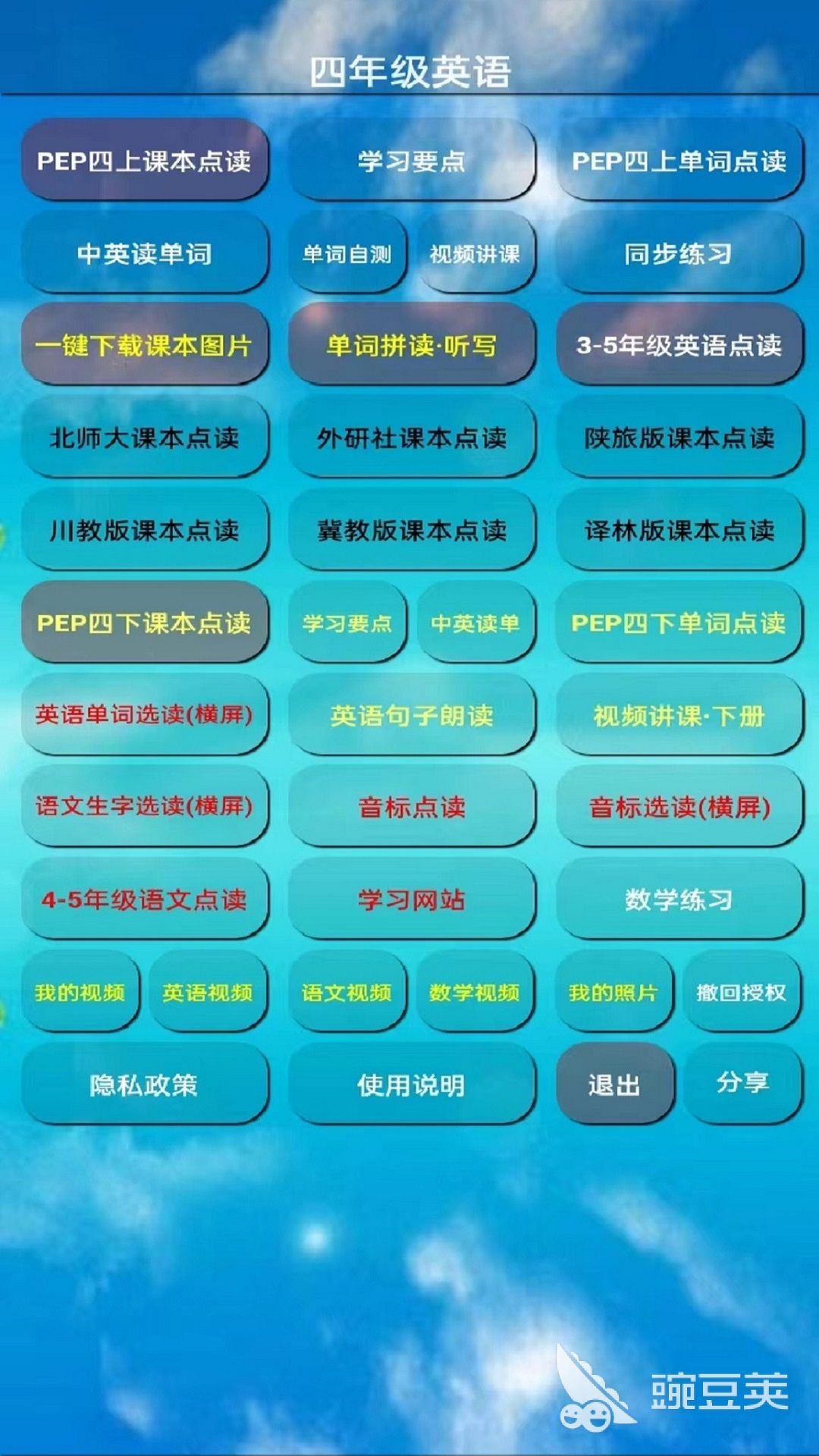Tap 撤回授权 button
819x1456 pixels.
pos(741,992)
